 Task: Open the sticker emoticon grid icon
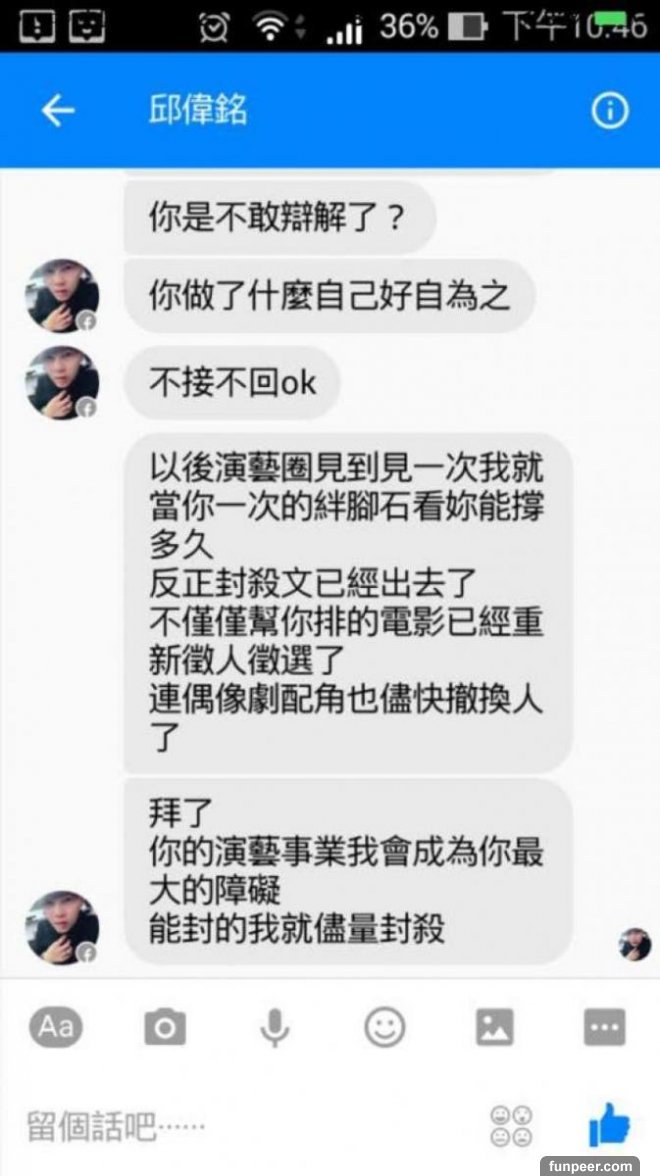click(510, 1126)
